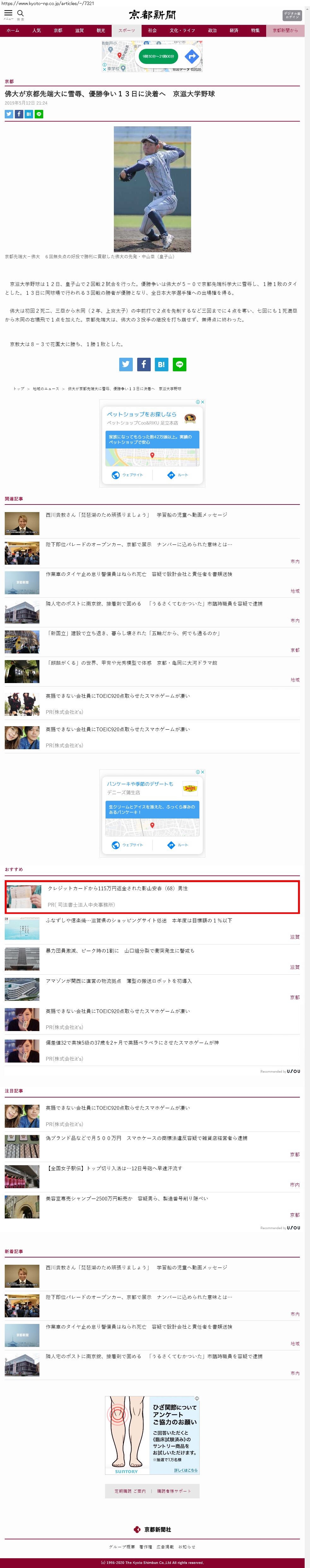Open the ふなずしや信楽焼 shopping site article

(x=139, y=921)
